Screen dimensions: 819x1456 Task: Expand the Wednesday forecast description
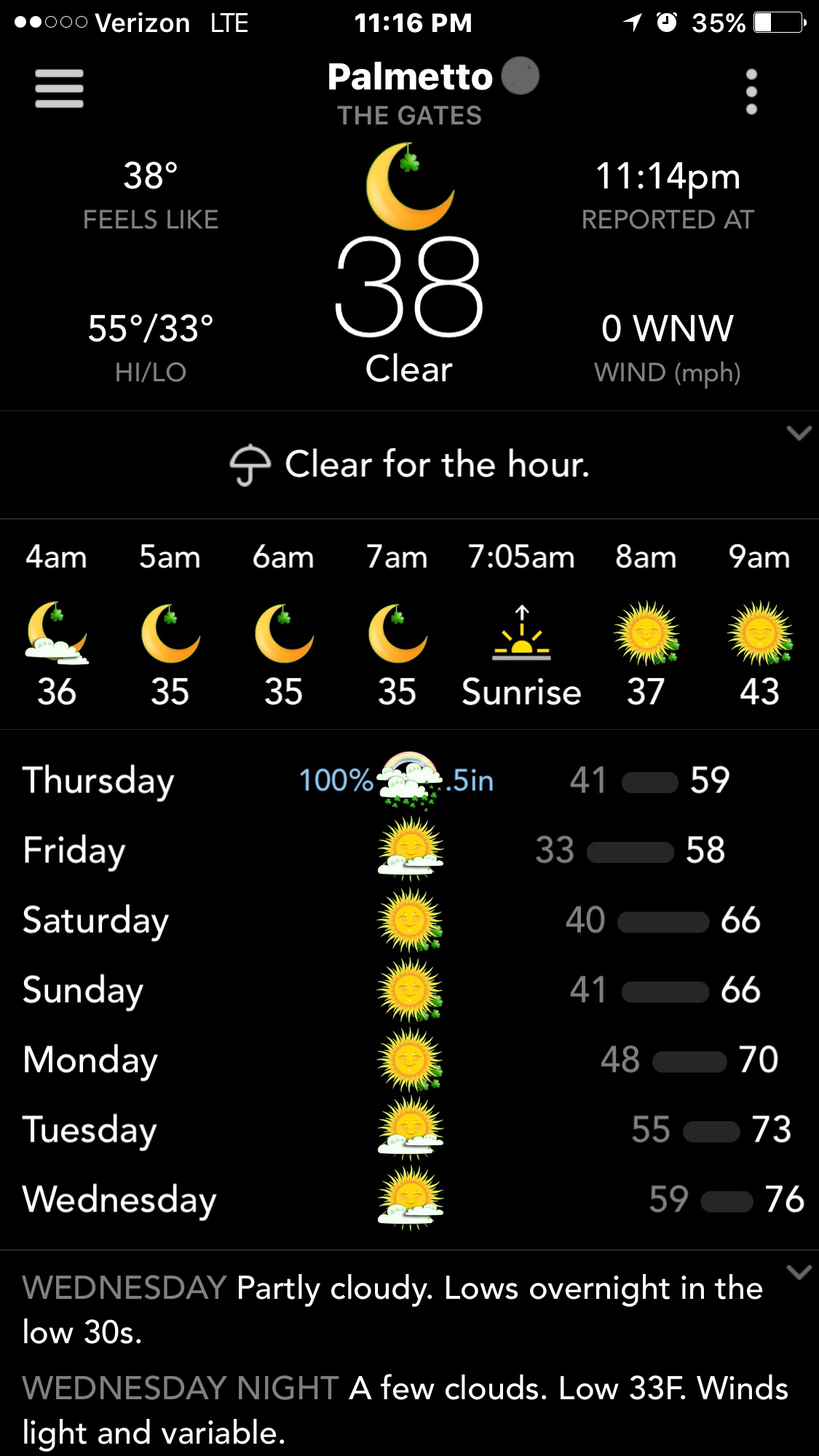click(x=799, y=1272)
